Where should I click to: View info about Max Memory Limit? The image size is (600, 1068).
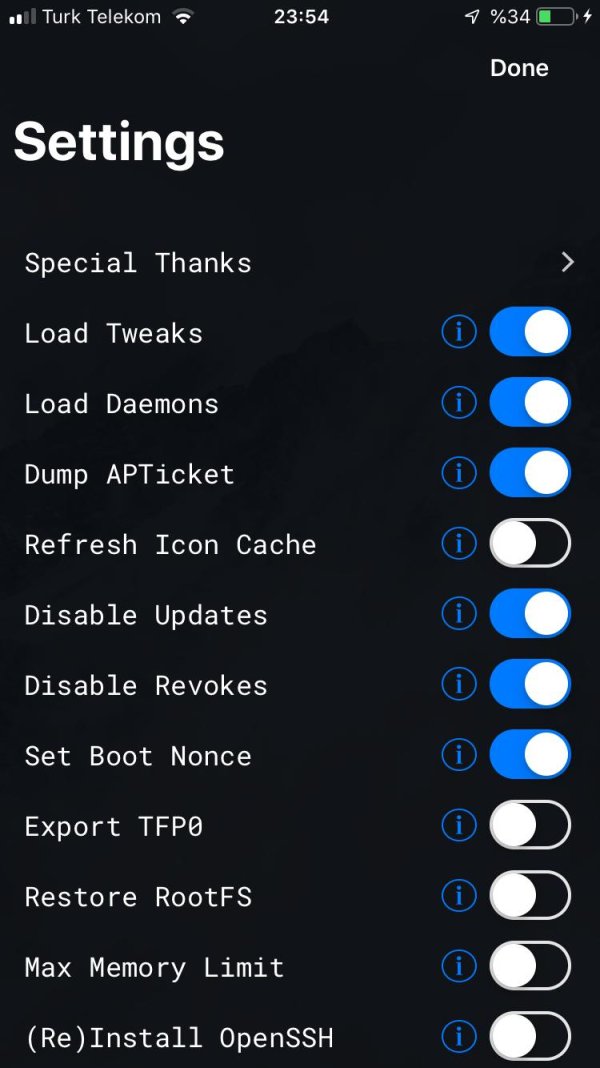click(459, 967)
